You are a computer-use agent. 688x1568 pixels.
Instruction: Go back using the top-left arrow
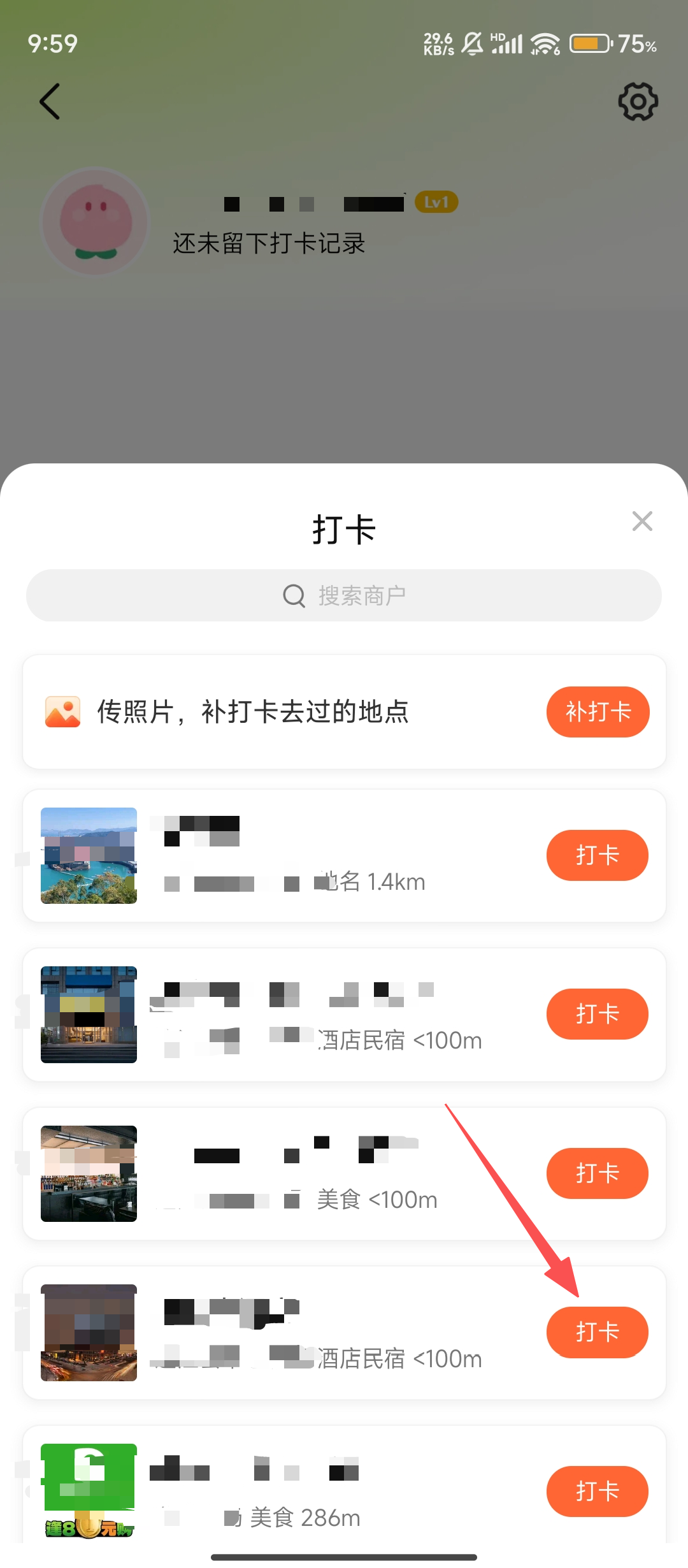(x=50, y=101)
